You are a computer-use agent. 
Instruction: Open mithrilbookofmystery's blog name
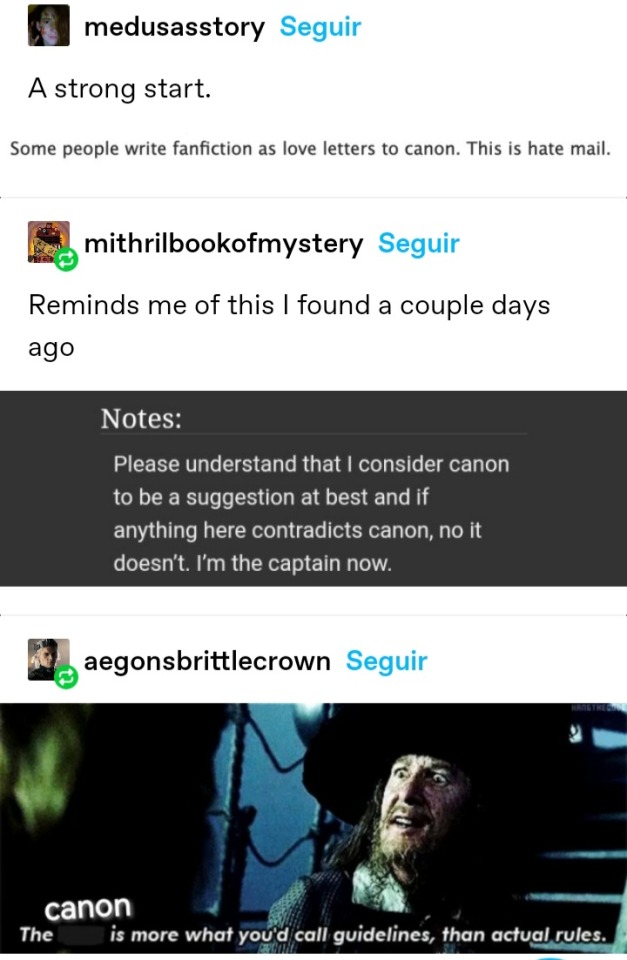click(224, 243)
